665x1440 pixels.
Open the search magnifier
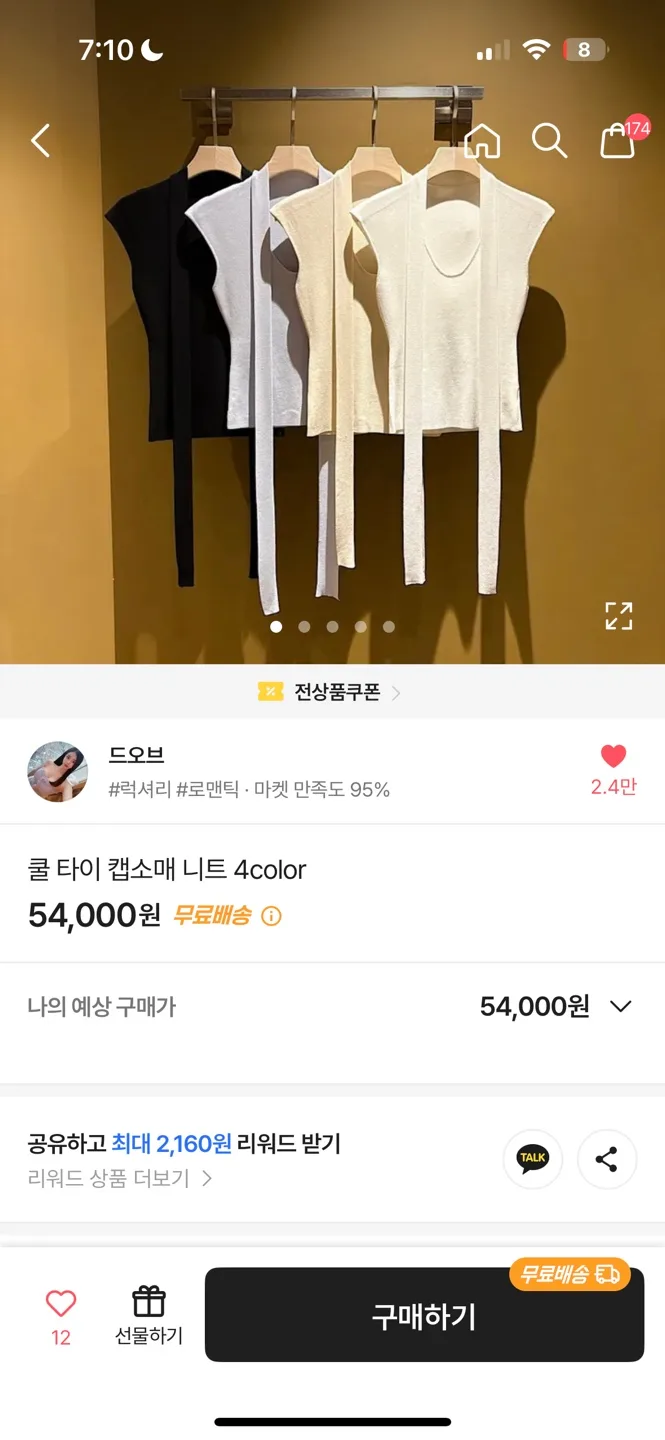click(548, 141)
